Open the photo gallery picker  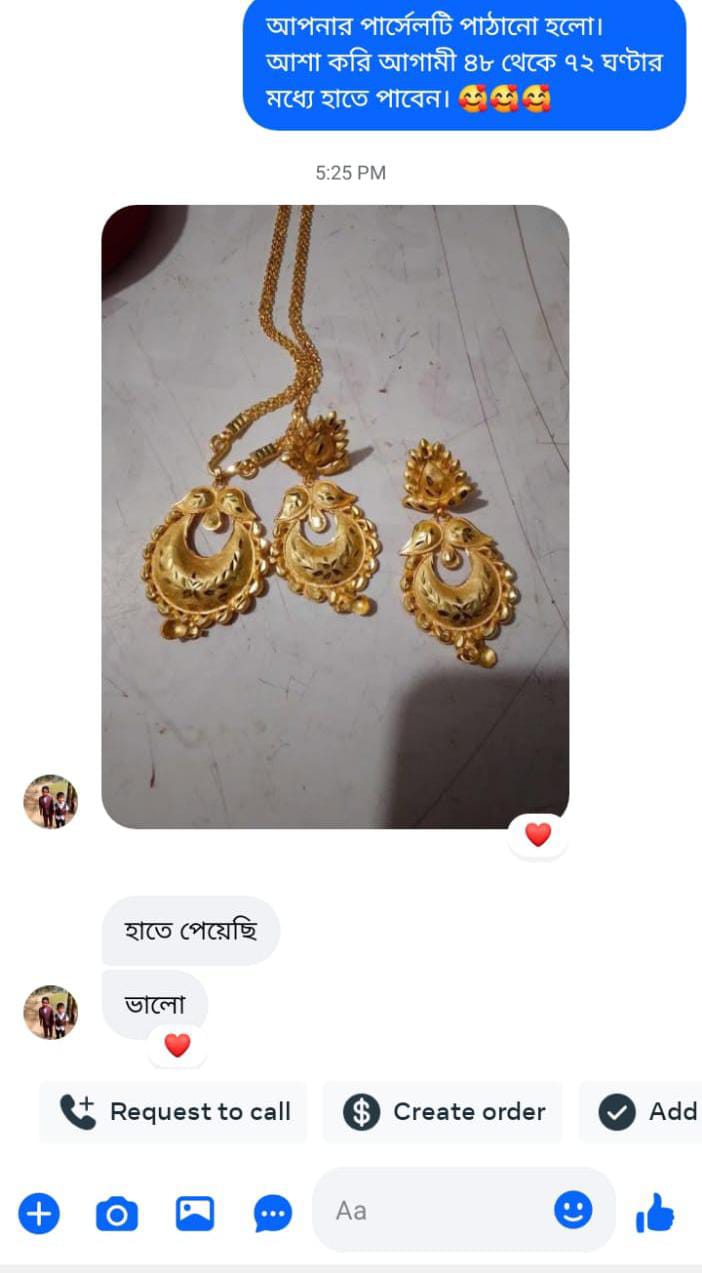coord(195,1214)
